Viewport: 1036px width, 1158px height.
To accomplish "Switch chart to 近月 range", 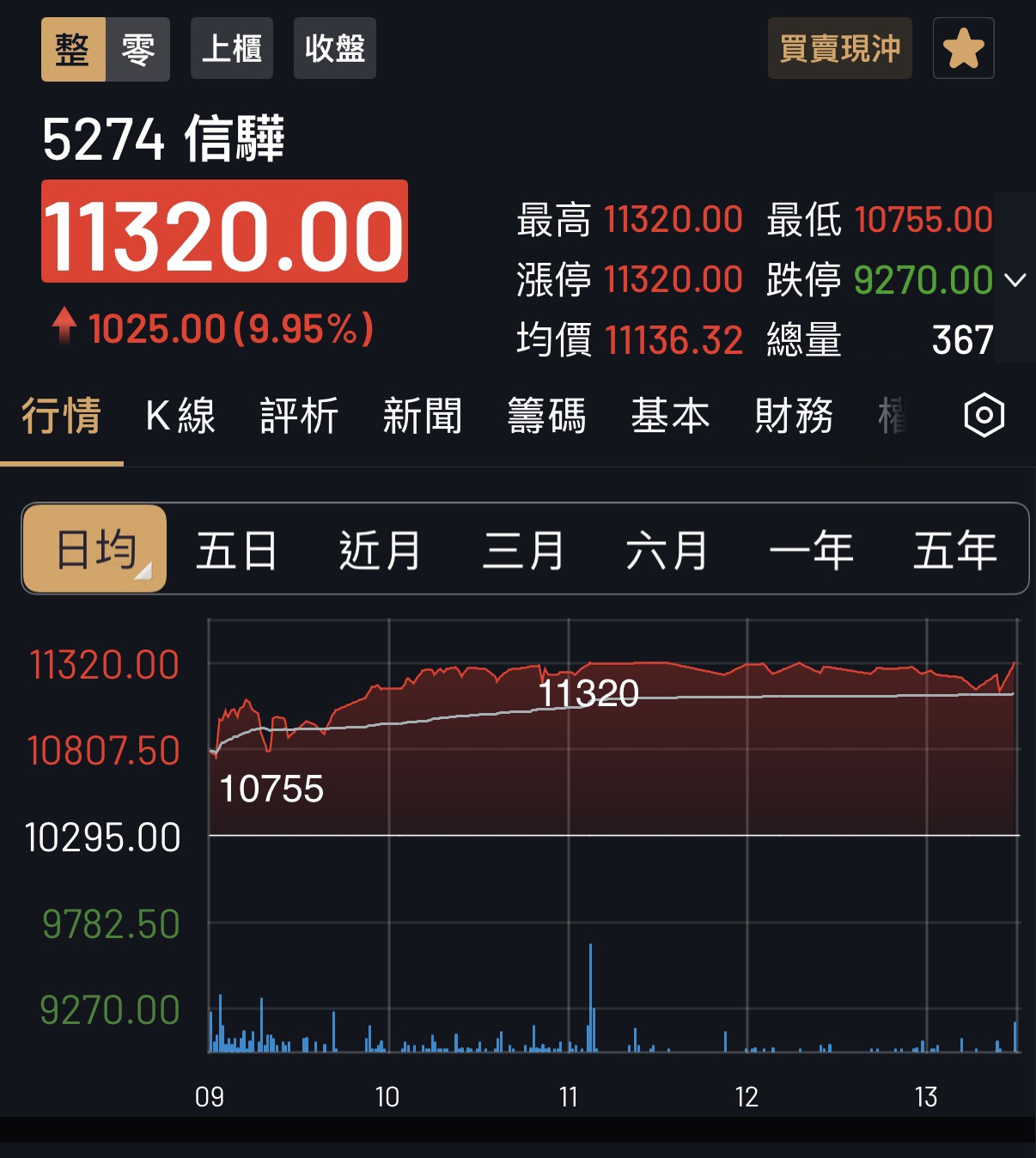I will [x=380, y=550].
